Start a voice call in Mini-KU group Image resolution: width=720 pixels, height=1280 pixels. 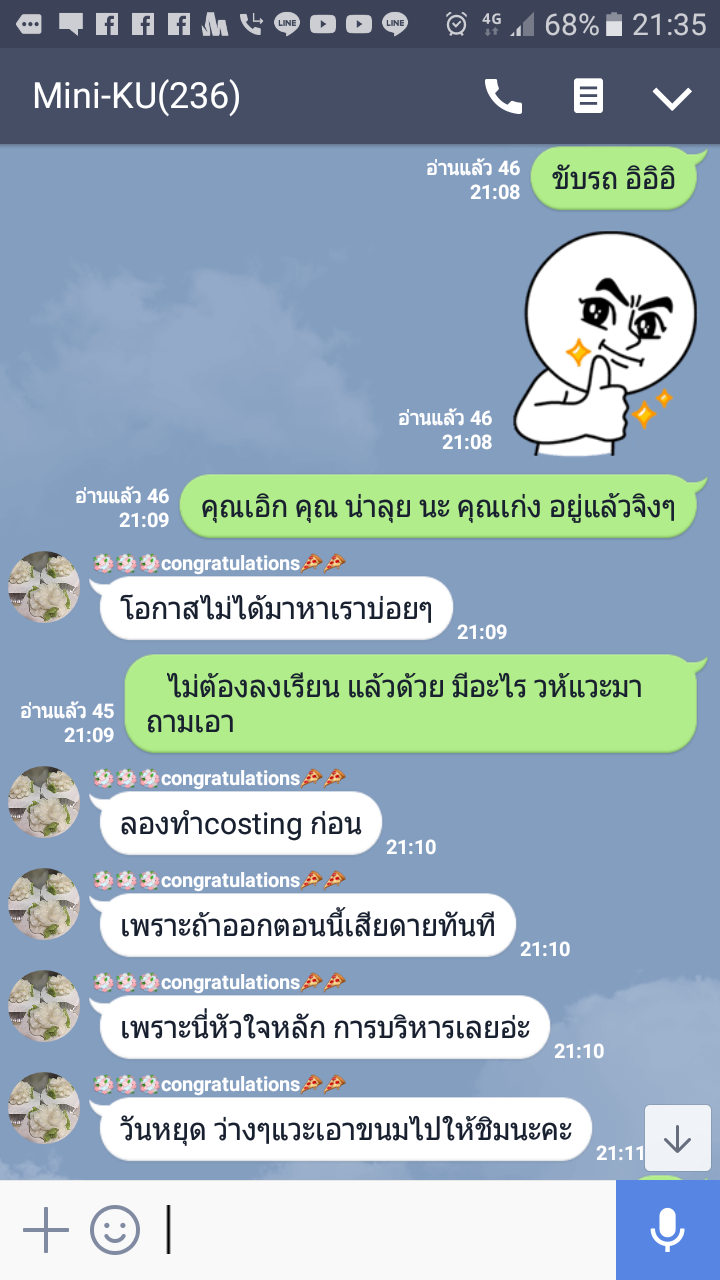(503, 97)
